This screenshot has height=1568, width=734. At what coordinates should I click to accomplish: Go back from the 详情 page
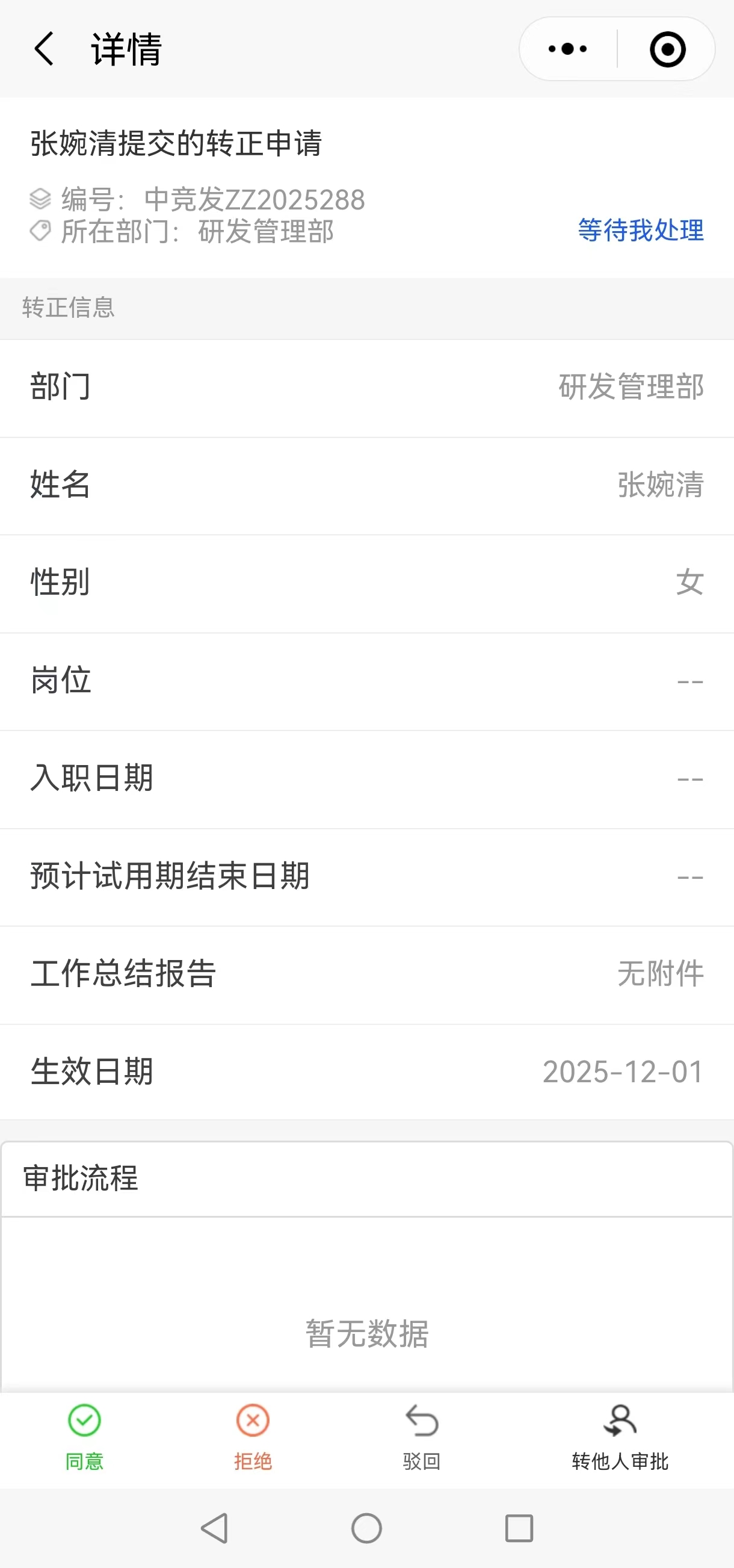click(x=44, y=49)
